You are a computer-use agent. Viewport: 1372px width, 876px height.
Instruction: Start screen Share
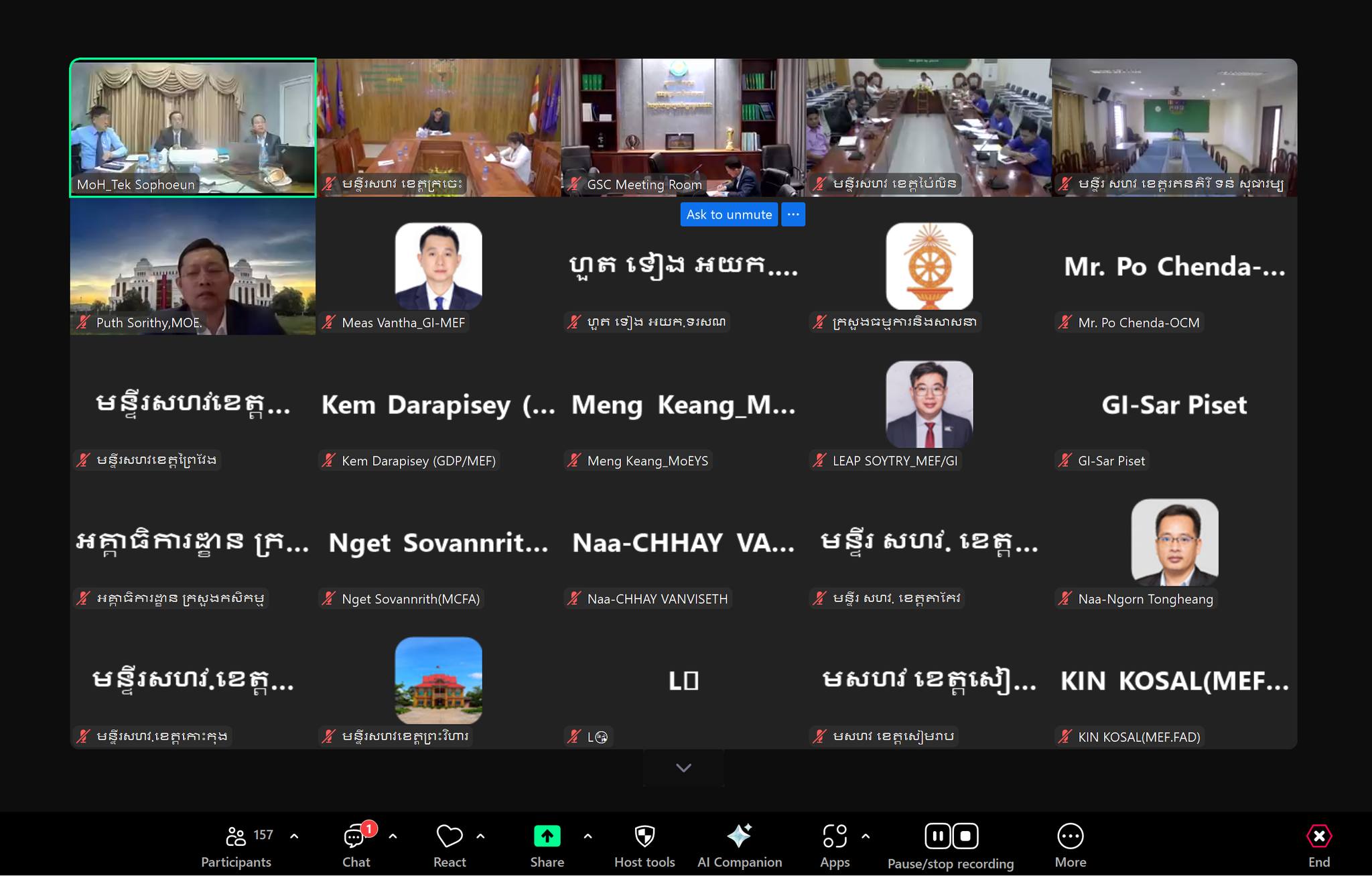tap(547, 847)
